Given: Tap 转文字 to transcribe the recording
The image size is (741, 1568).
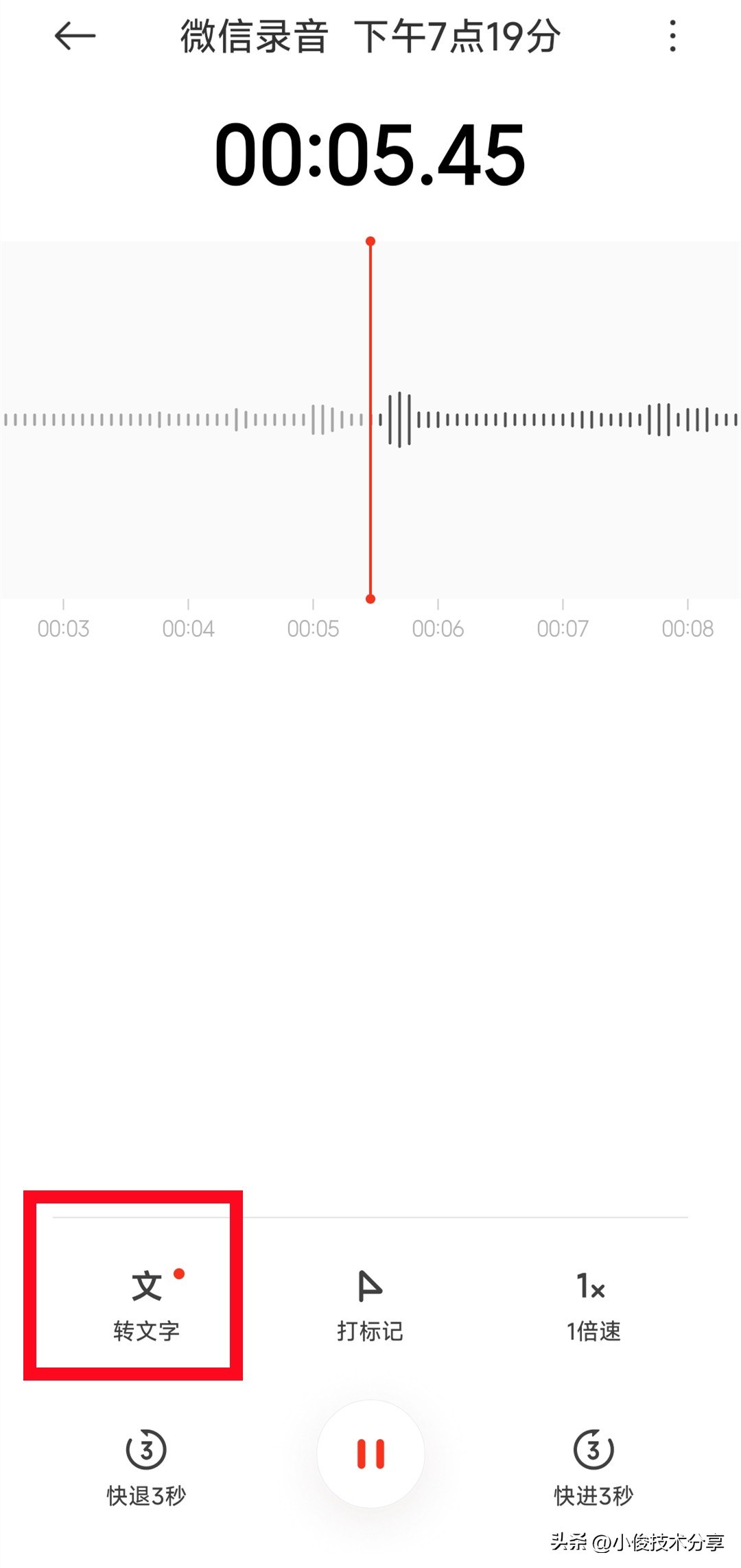Looking at the screenshot, I should pyautogui.click(x=147, y=1305).
